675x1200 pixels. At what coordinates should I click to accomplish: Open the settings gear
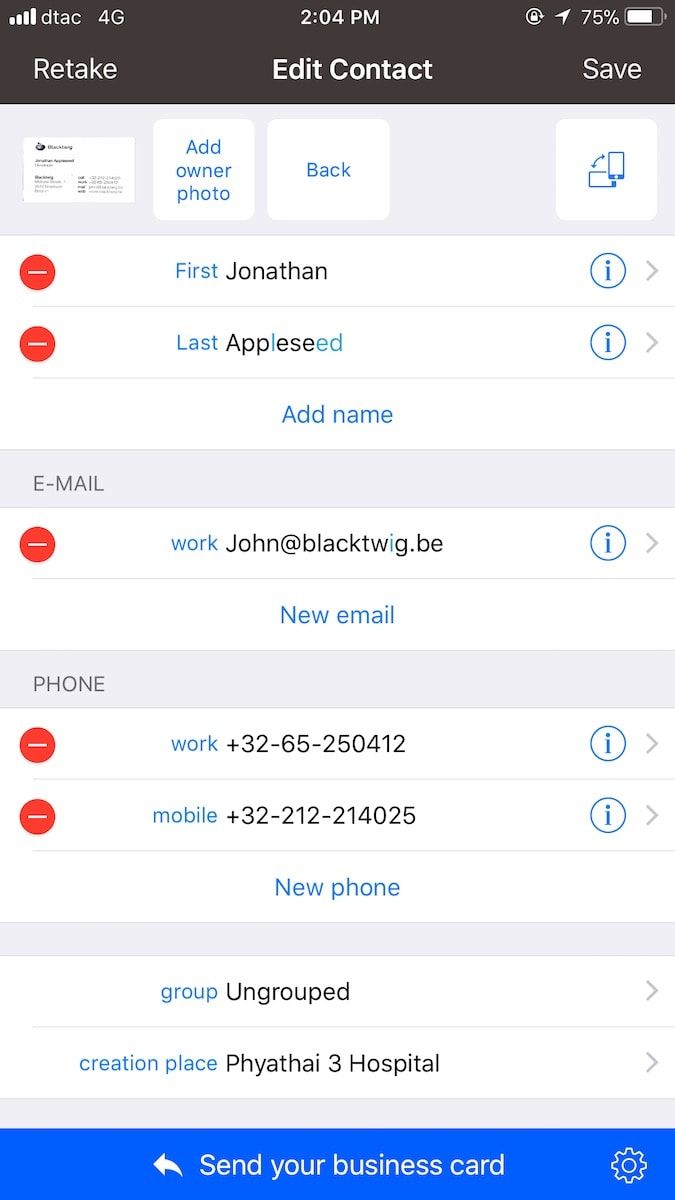pos(628,1165)
